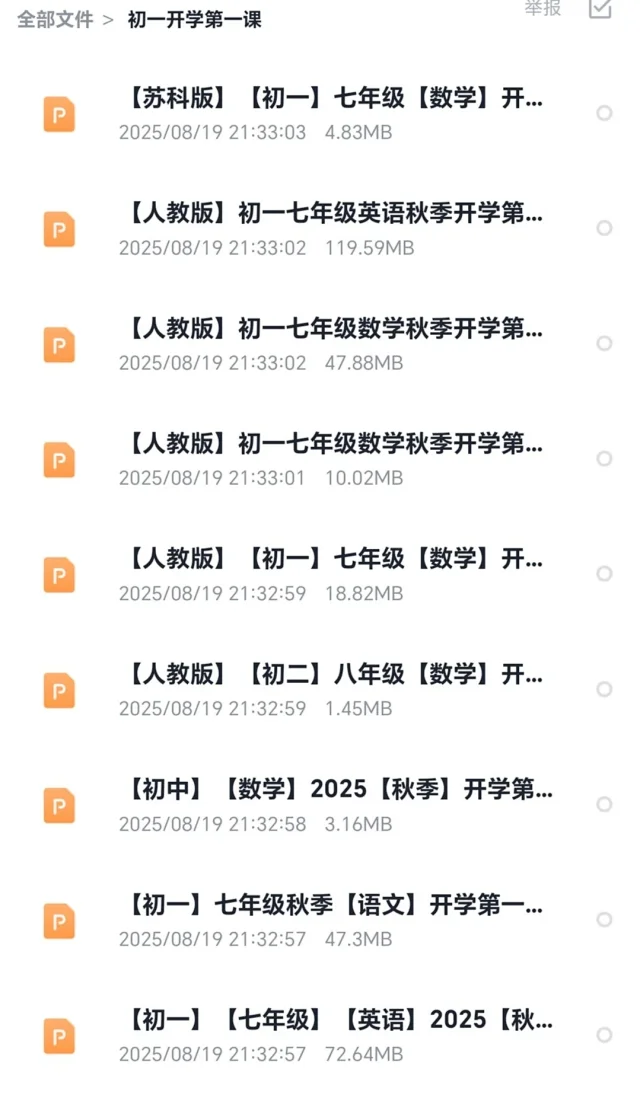Open the 人教版 英语 file sized 119.59MB
Image resolution: width=640 pixels, height=1098 pixels.
click(320, 228)
